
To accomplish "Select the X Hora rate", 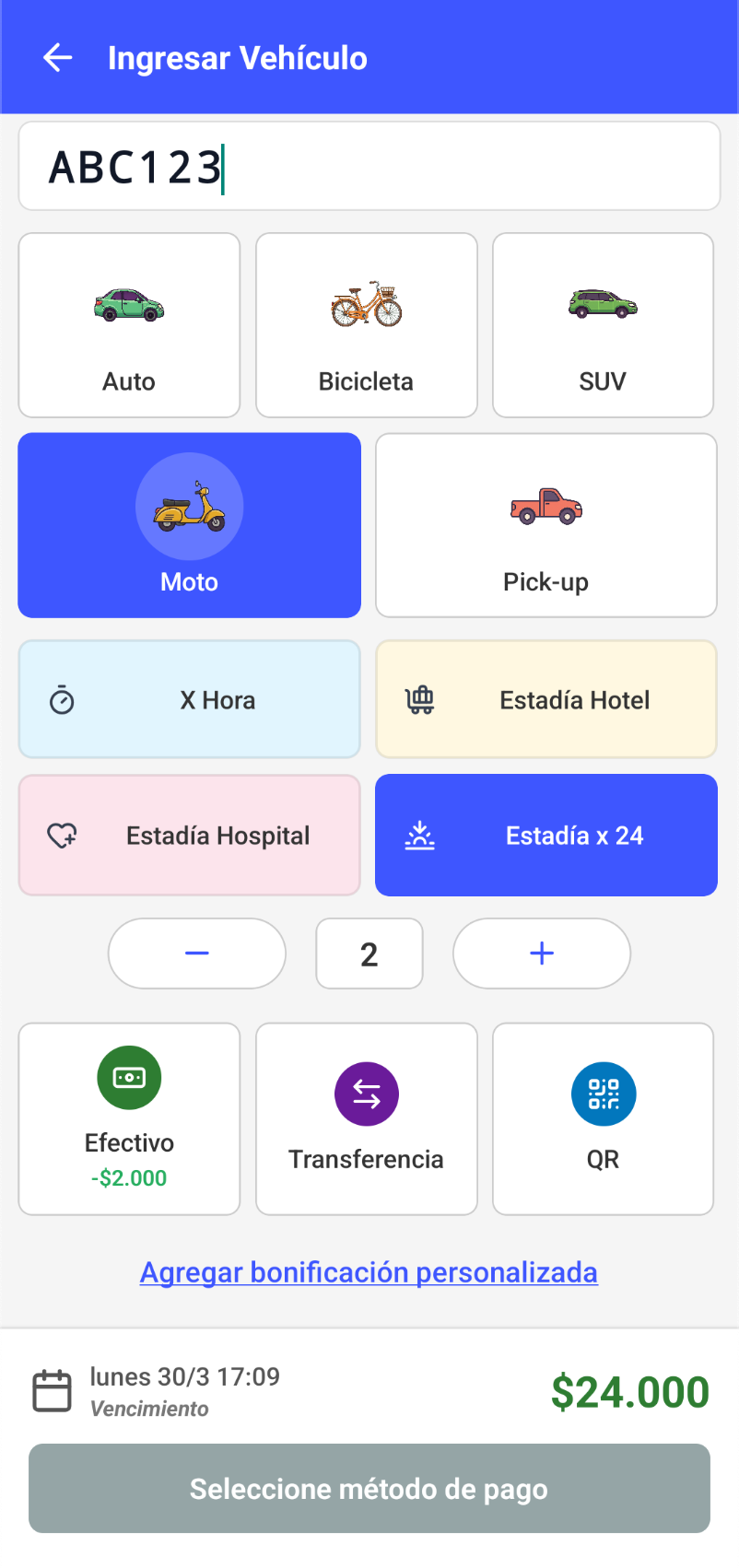I will point(189,700).
